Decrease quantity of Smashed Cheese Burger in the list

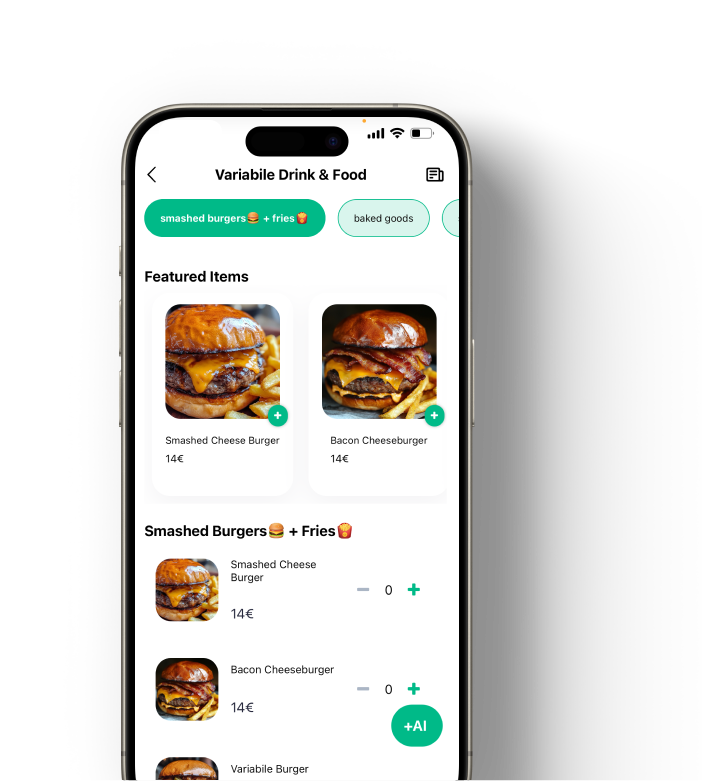tap(363, 590)
